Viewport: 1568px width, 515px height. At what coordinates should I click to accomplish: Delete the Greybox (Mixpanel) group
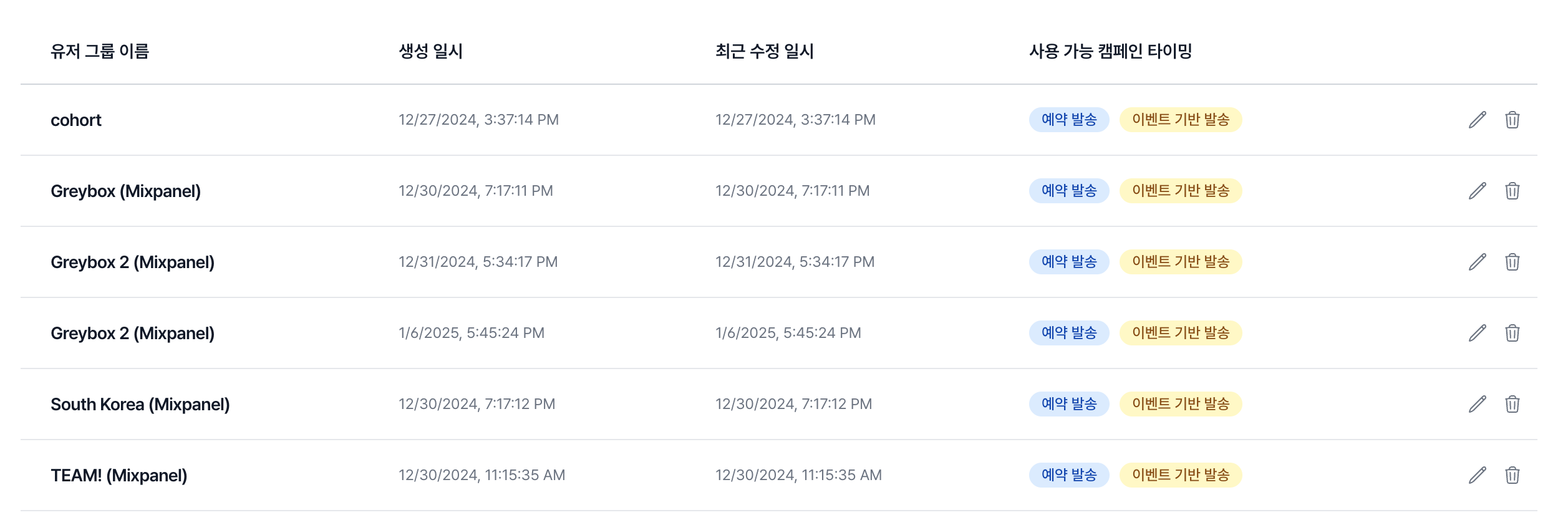click(1512, 191)
